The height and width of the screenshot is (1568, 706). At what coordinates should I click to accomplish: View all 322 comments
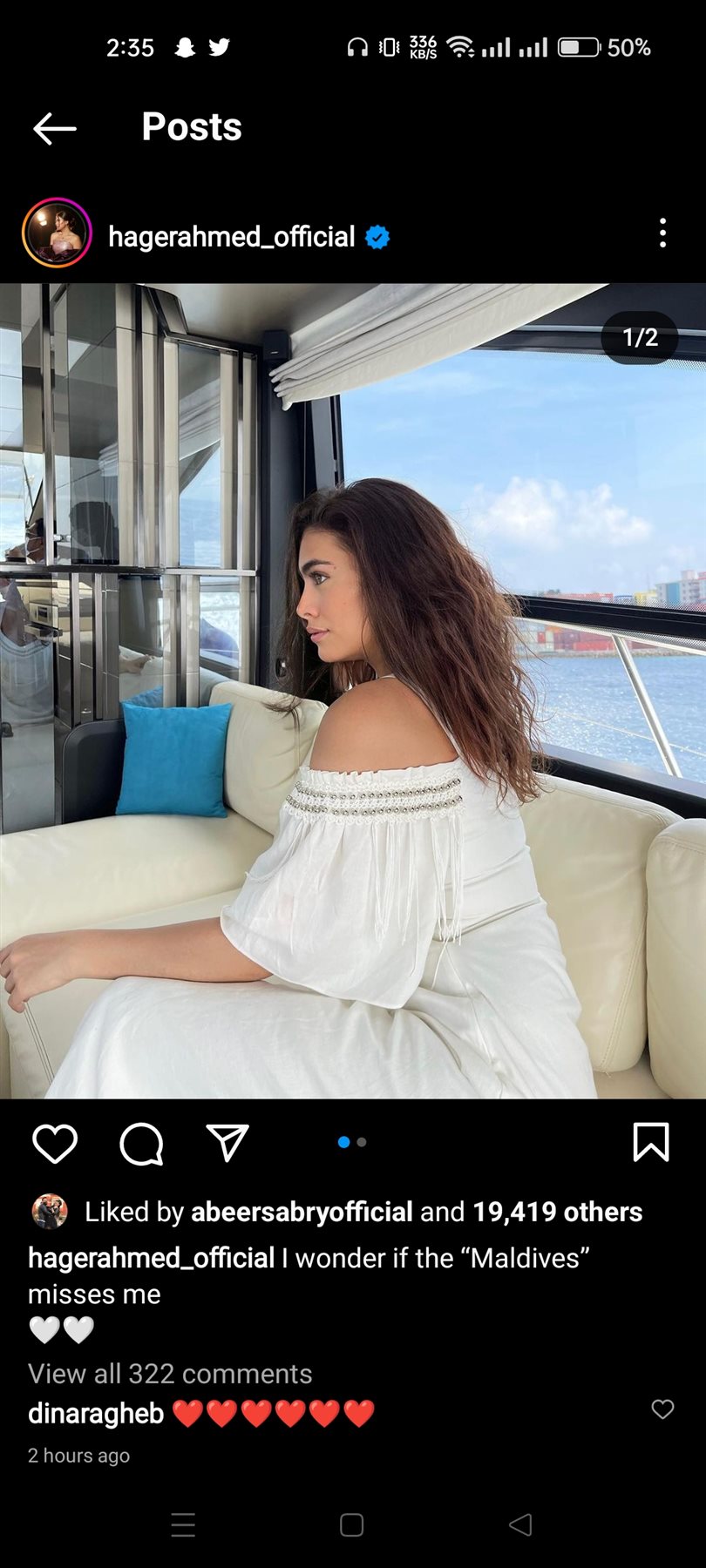[170, 1374]
